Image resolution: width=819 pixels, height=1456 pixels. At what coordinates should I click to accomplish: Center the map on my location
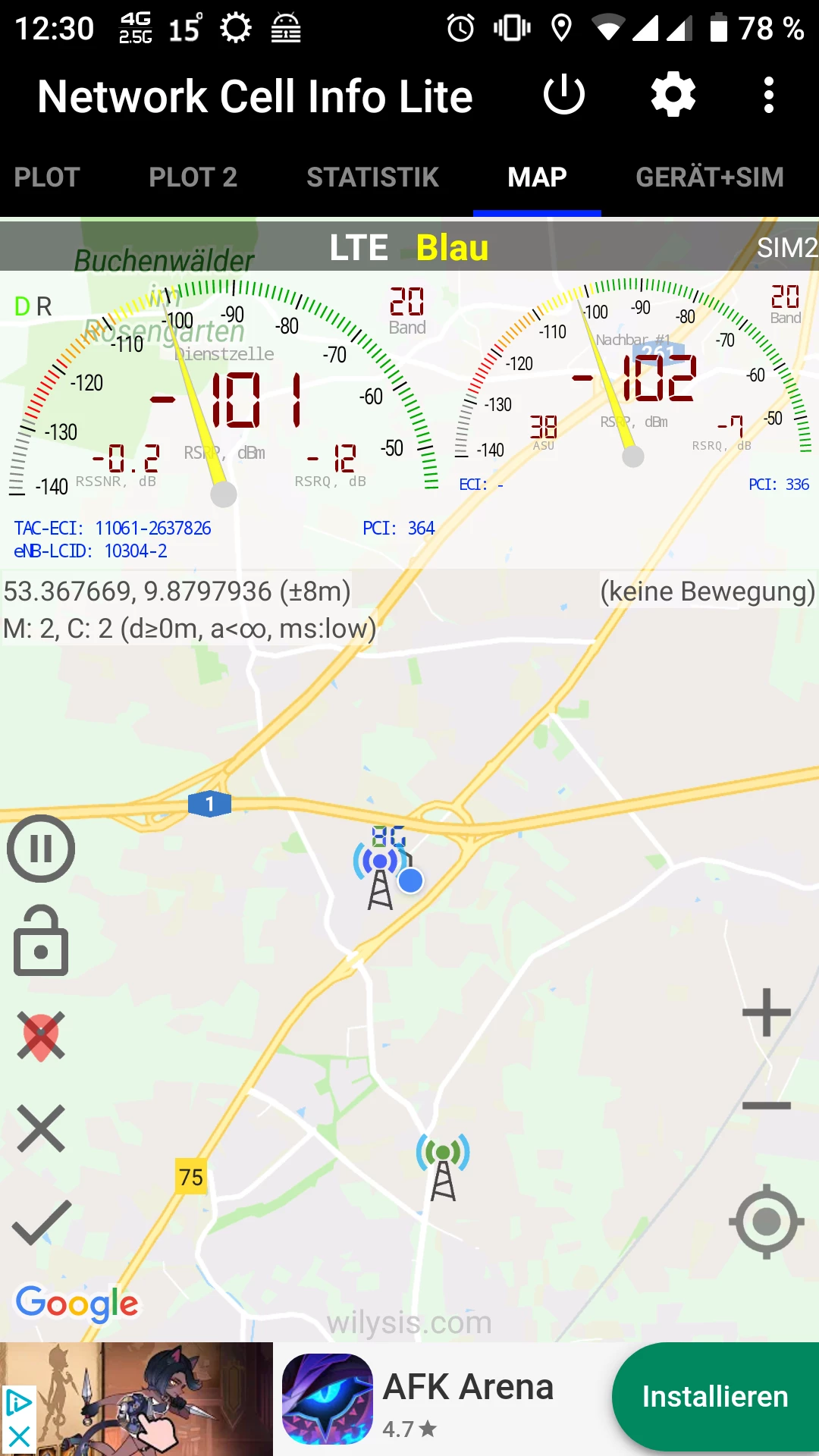766,1222
